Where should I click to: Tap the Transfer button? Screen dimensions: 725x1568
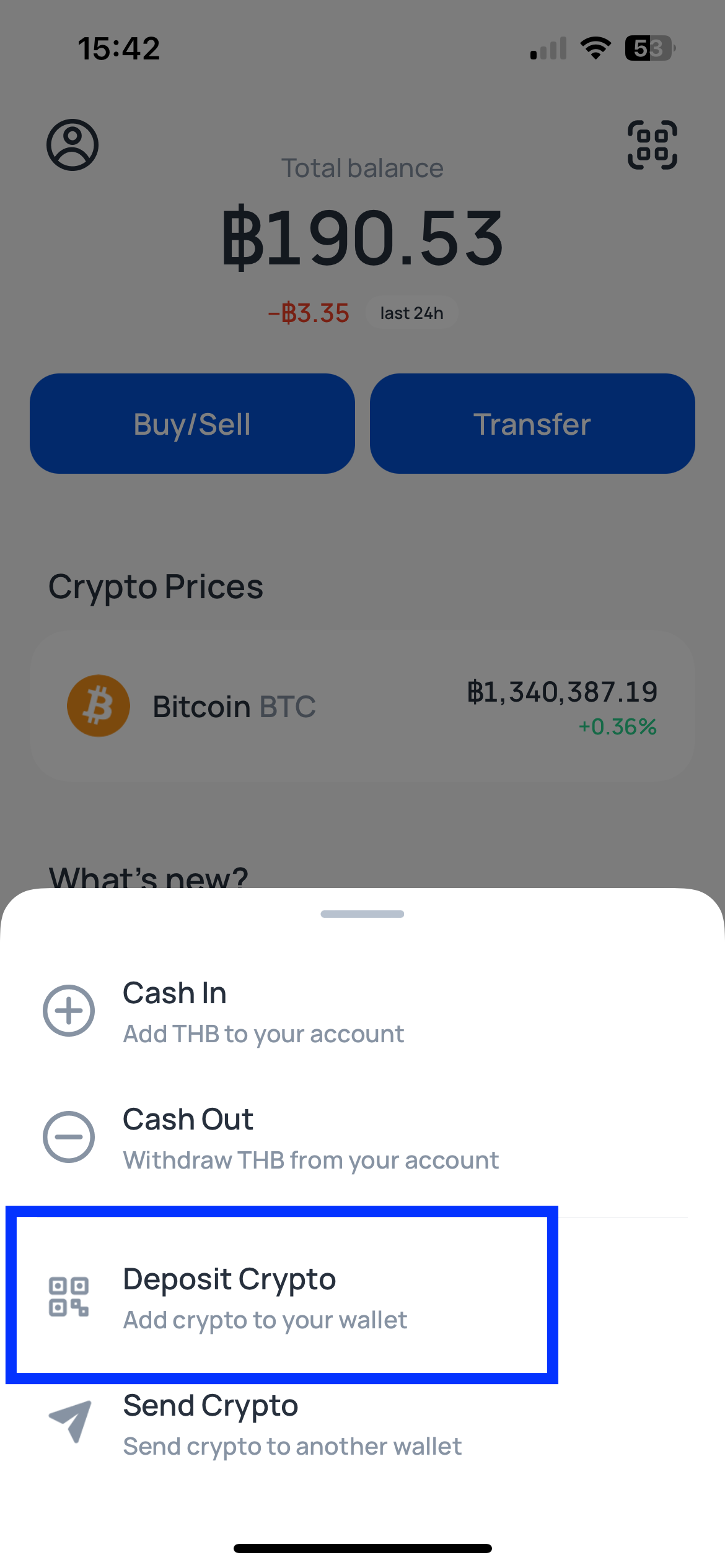click(x=532, y=423)
